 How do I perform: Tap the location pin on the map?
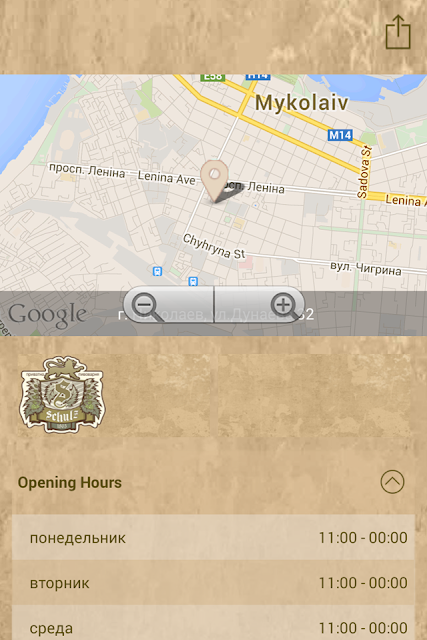(215, 180)
